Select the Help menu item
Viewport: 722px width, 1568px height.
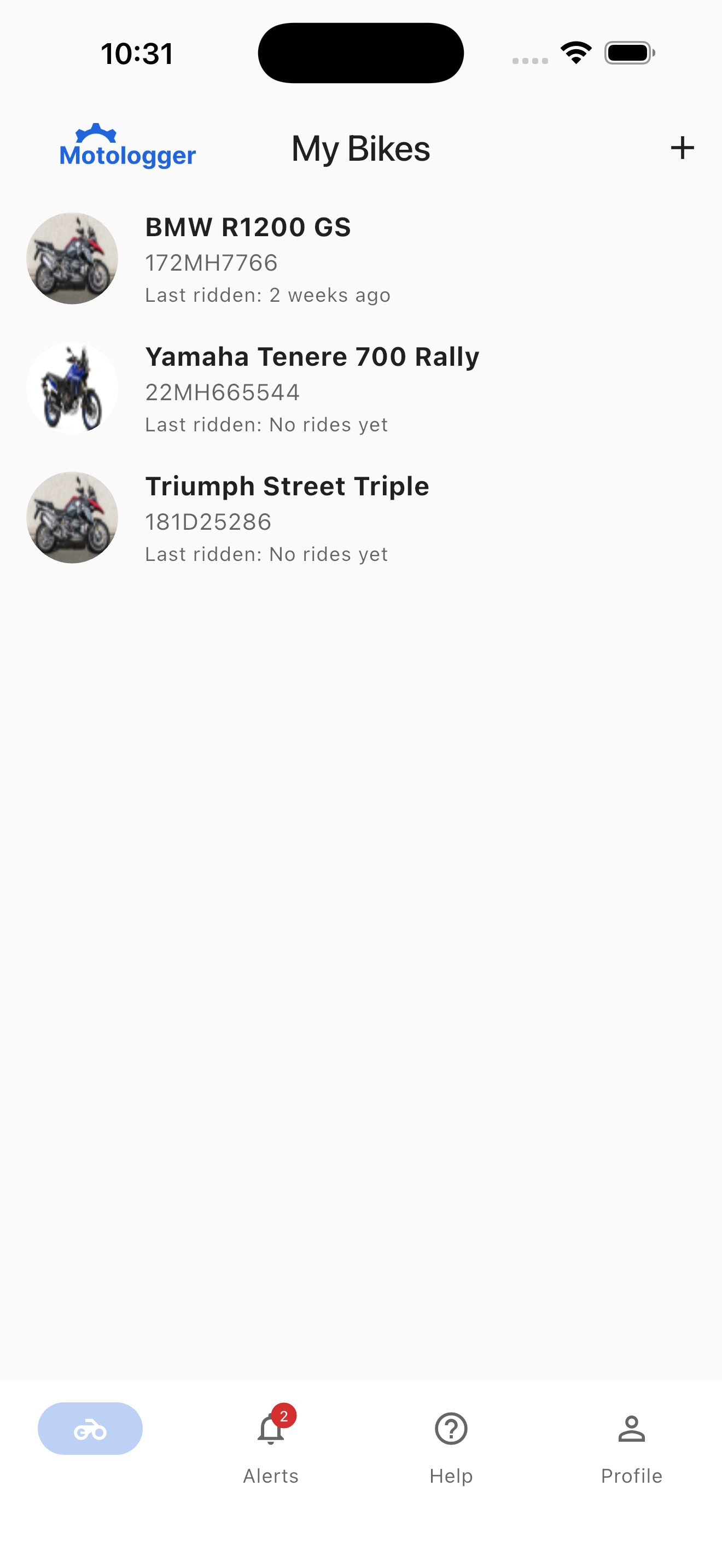(451, 1476)
